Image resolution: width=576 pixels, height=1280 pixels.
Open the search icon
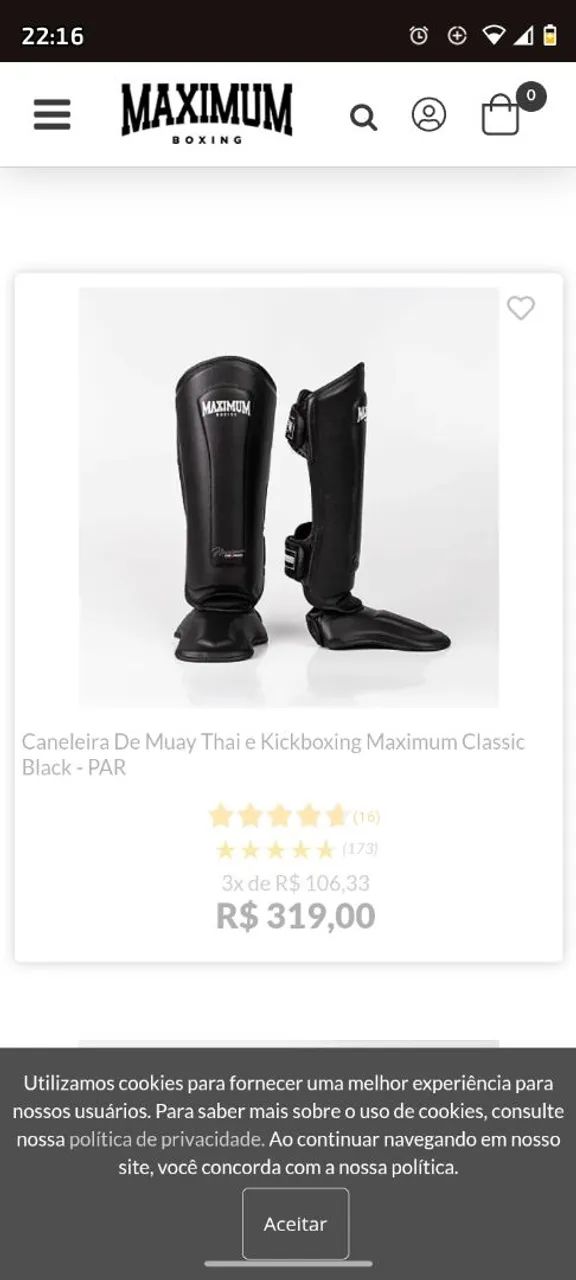[x=363, y=118]
